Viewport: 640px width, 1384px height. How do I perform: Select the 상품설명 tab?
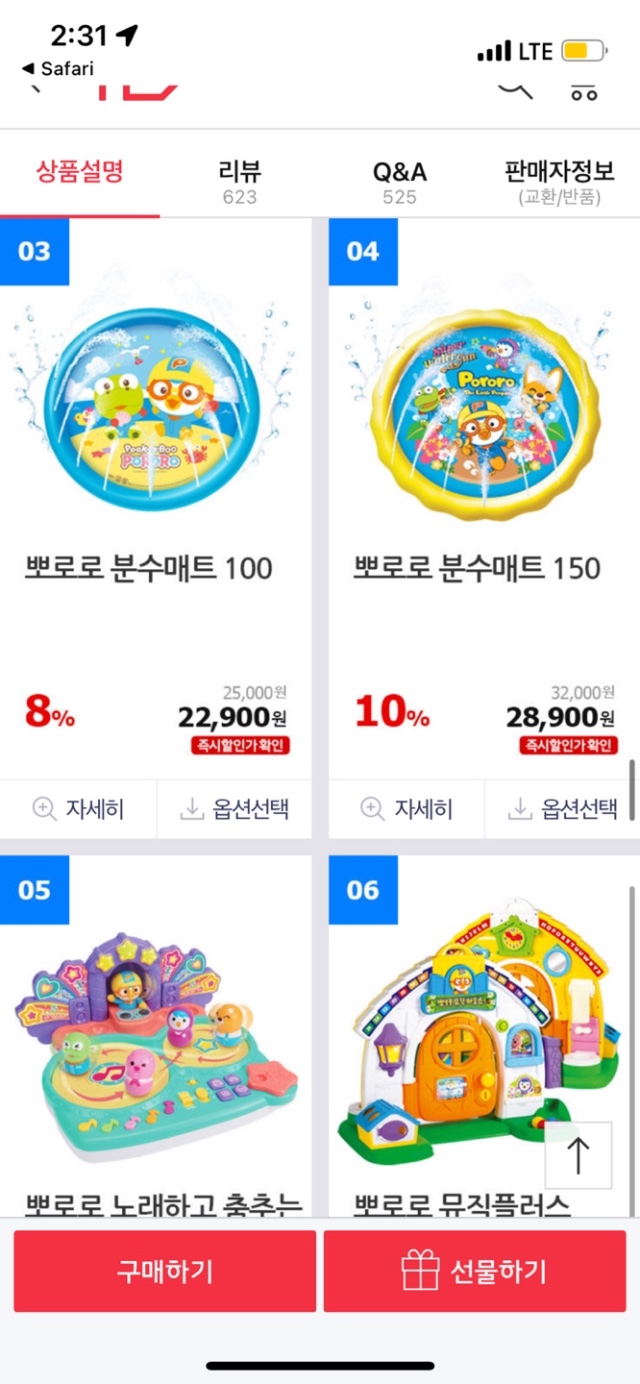point(80,172)
